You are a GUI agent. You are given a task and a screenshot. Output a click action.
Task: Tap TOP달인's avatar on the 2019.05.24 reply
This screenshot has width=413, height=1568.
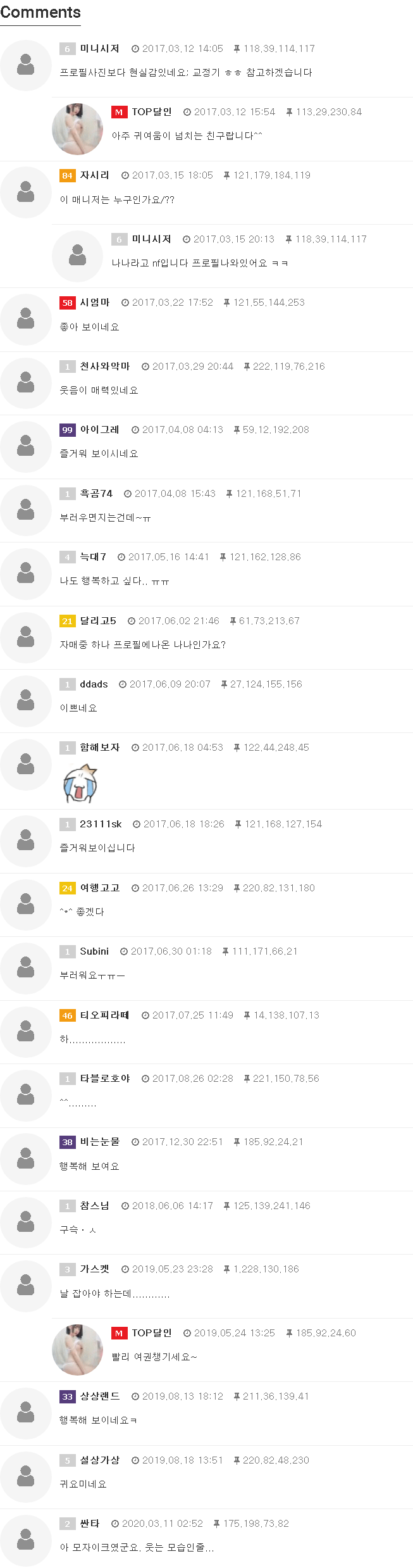[x=77, y=1350]
